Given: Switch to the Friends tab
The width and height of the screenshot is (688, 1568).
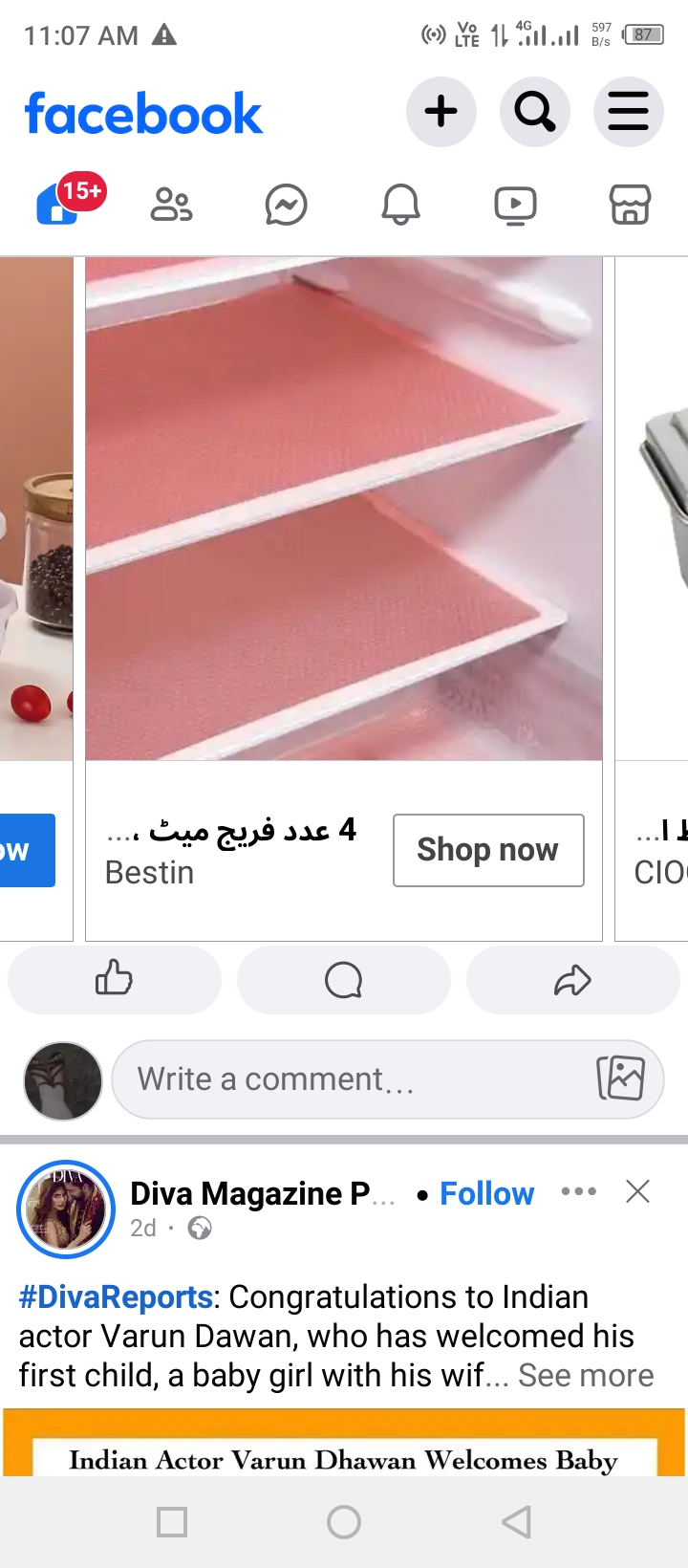Looking at the screenshot, I should (x=172, y=205).
